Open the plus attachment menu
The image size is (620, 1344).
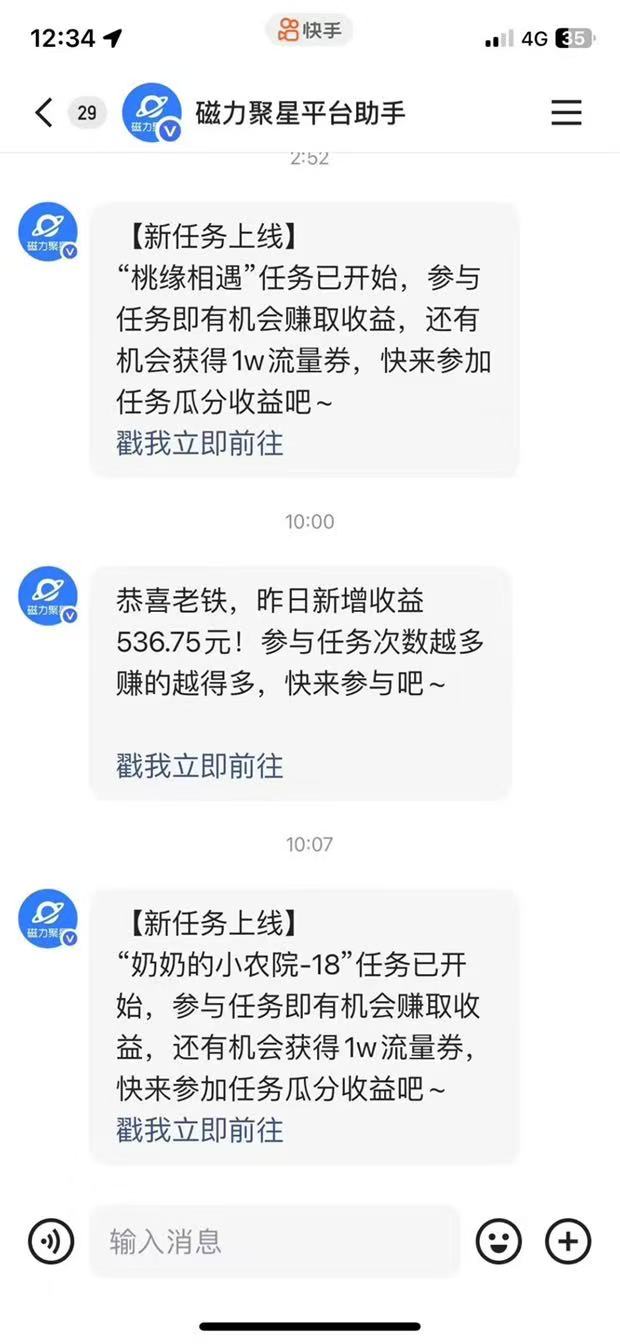[568, 1242]
